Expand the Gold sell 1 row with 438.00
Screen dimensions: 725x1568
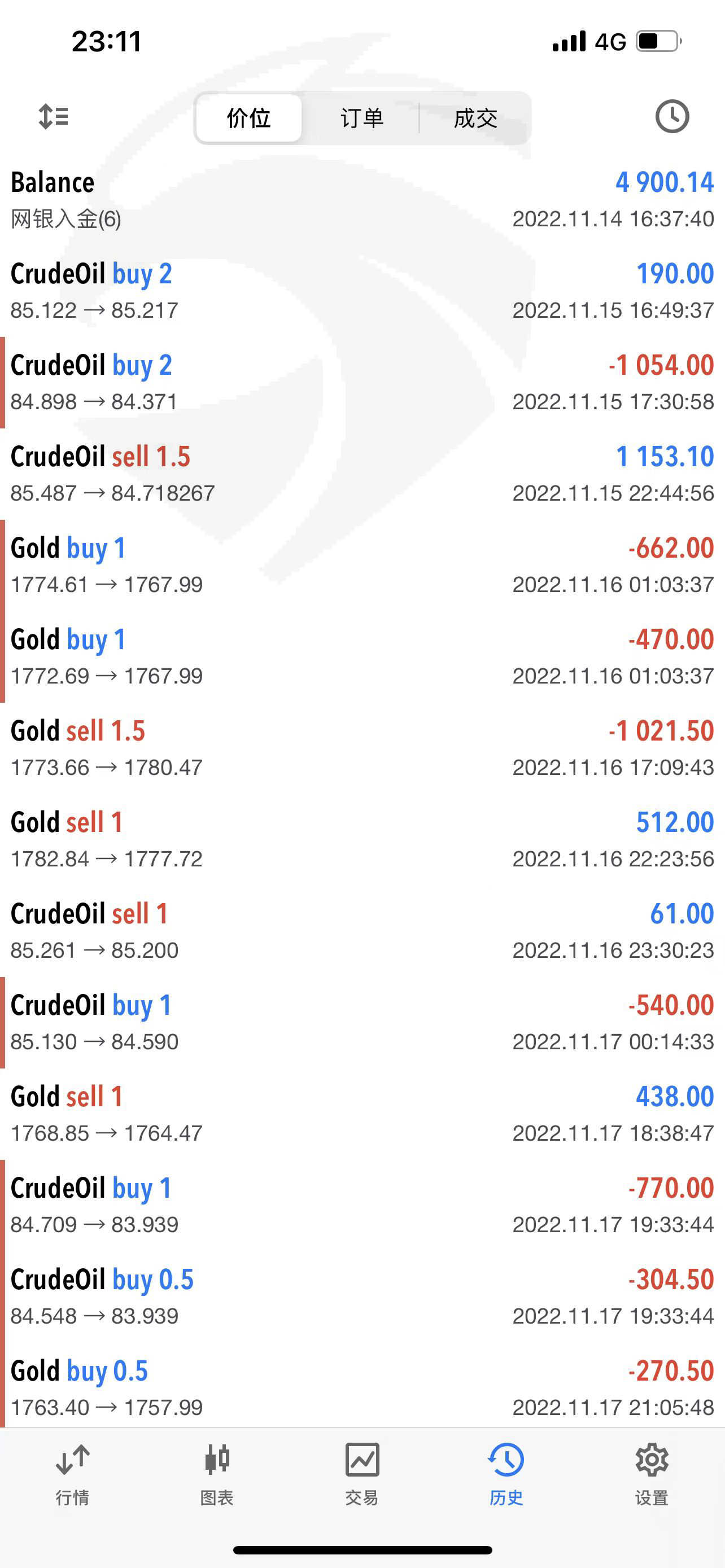pyautogui.click(x=362, y=1114)
